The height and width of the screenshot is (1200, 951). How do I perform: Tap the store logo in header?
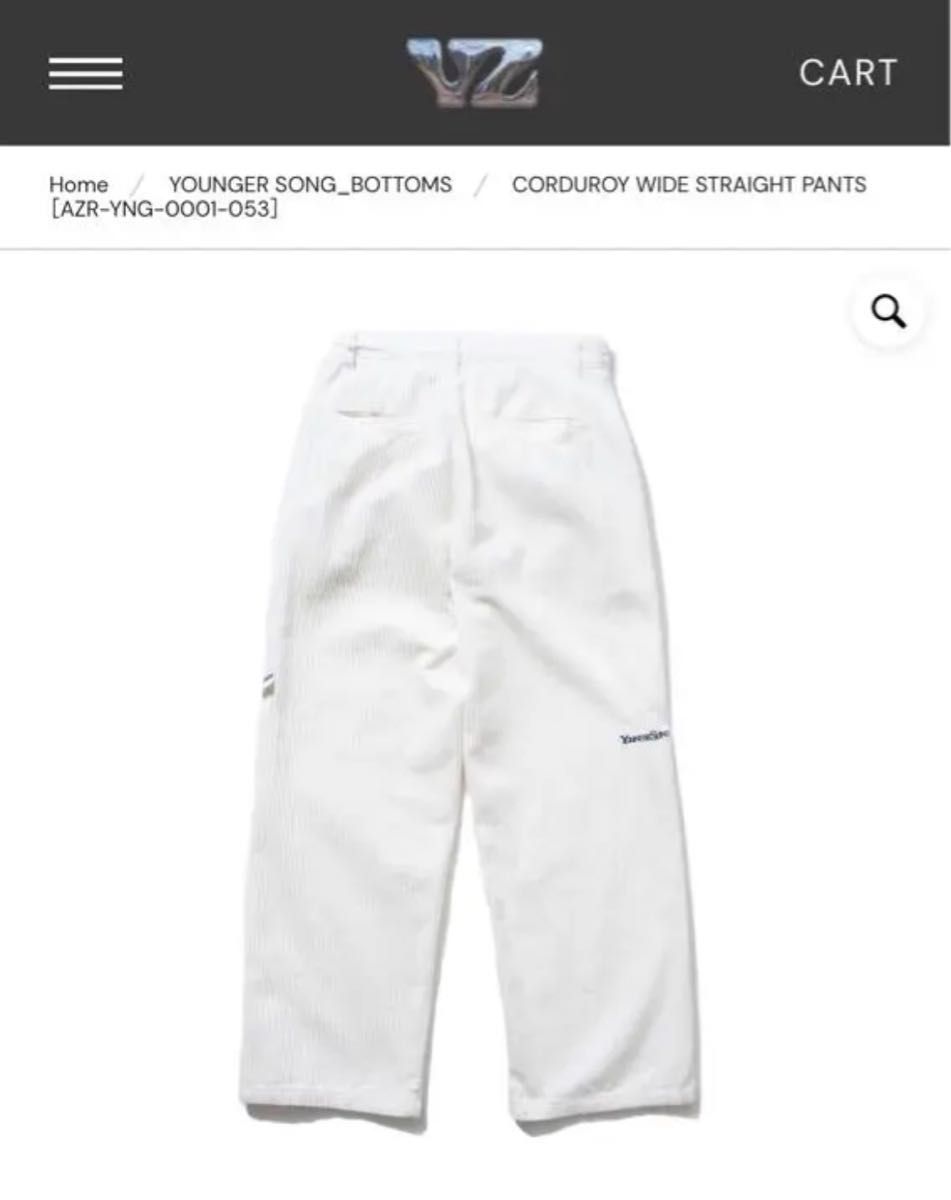(x=475, y=72)
